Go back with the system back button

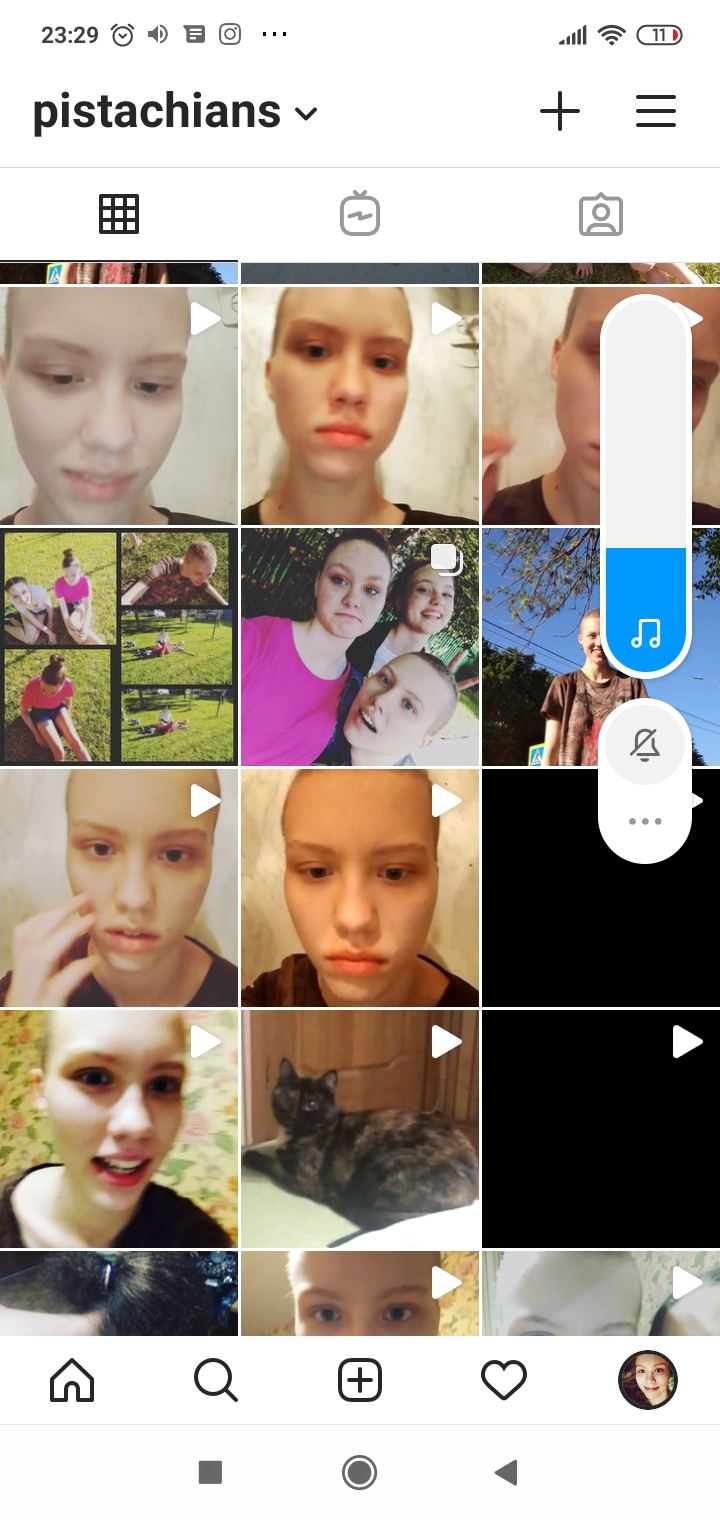(x=506, y=1472)
